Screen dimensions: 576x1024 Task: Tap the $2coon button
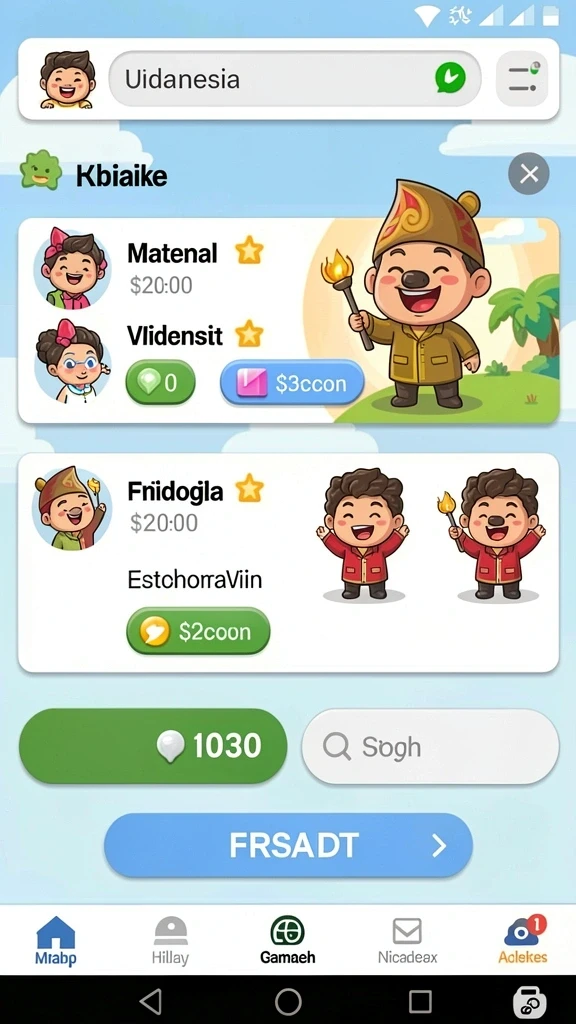pos(198,632)
